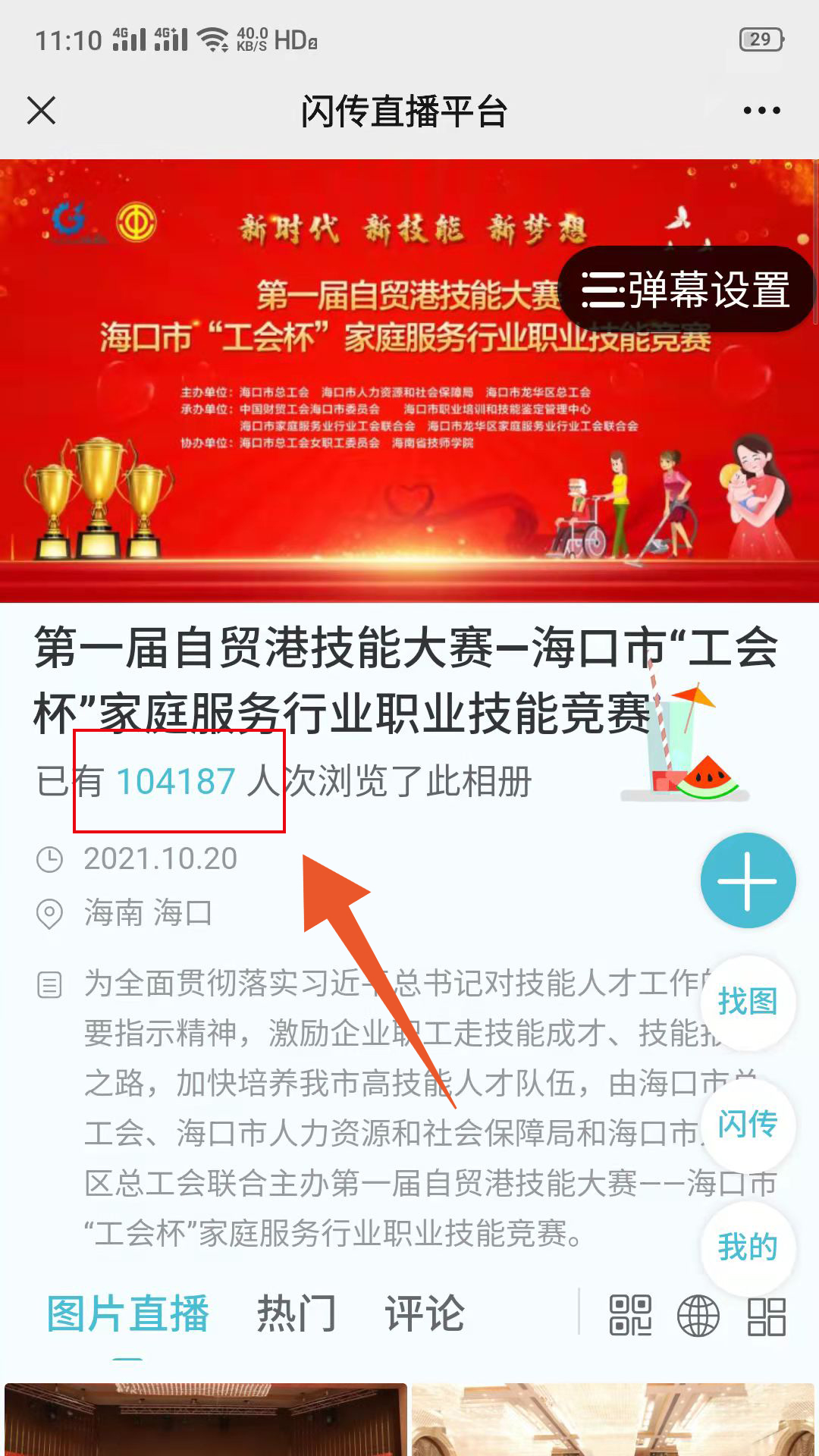Viewport: 819px width, 1456px height.
Task: Switch to the 评论 tab
Action: point(424,1315)
